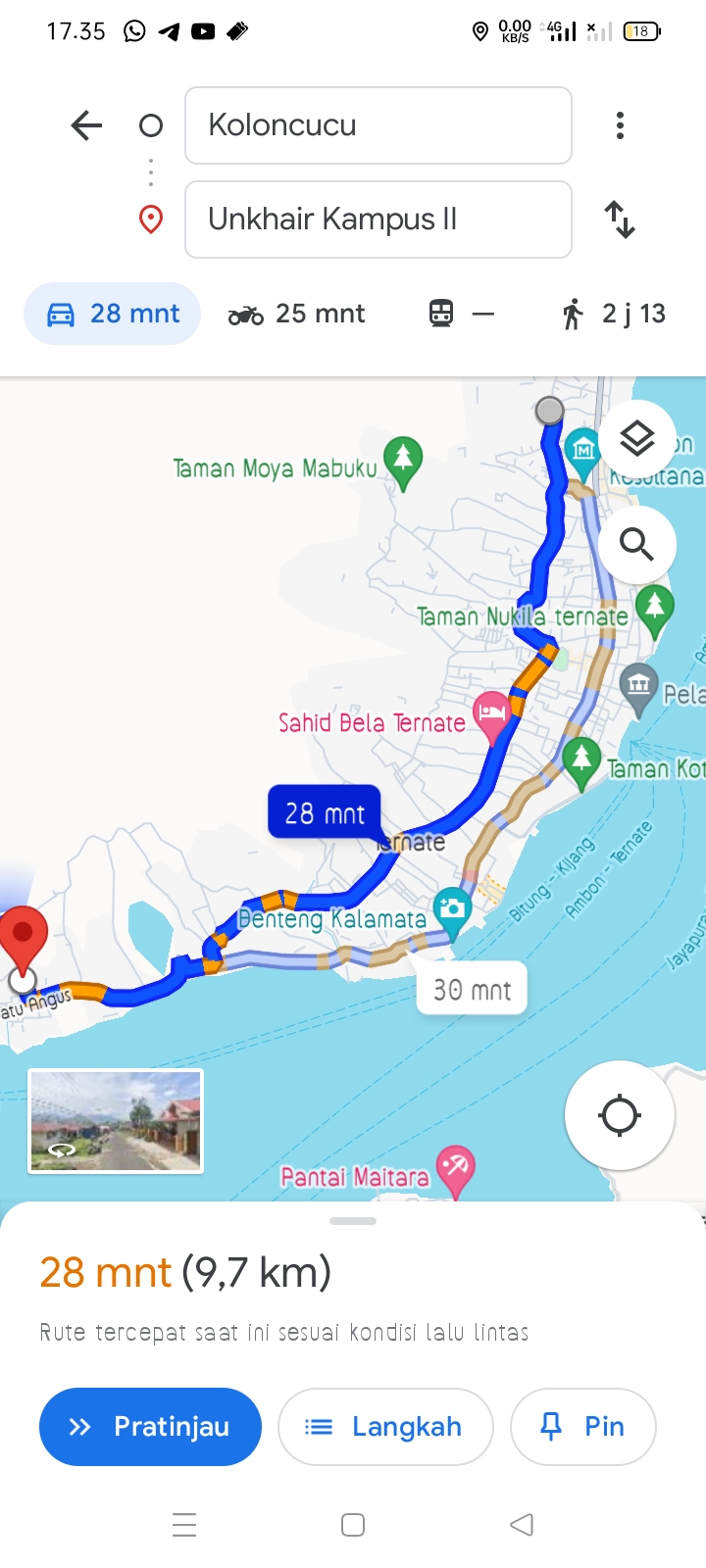Start the Pratinjau route preview

(150, 1427)
